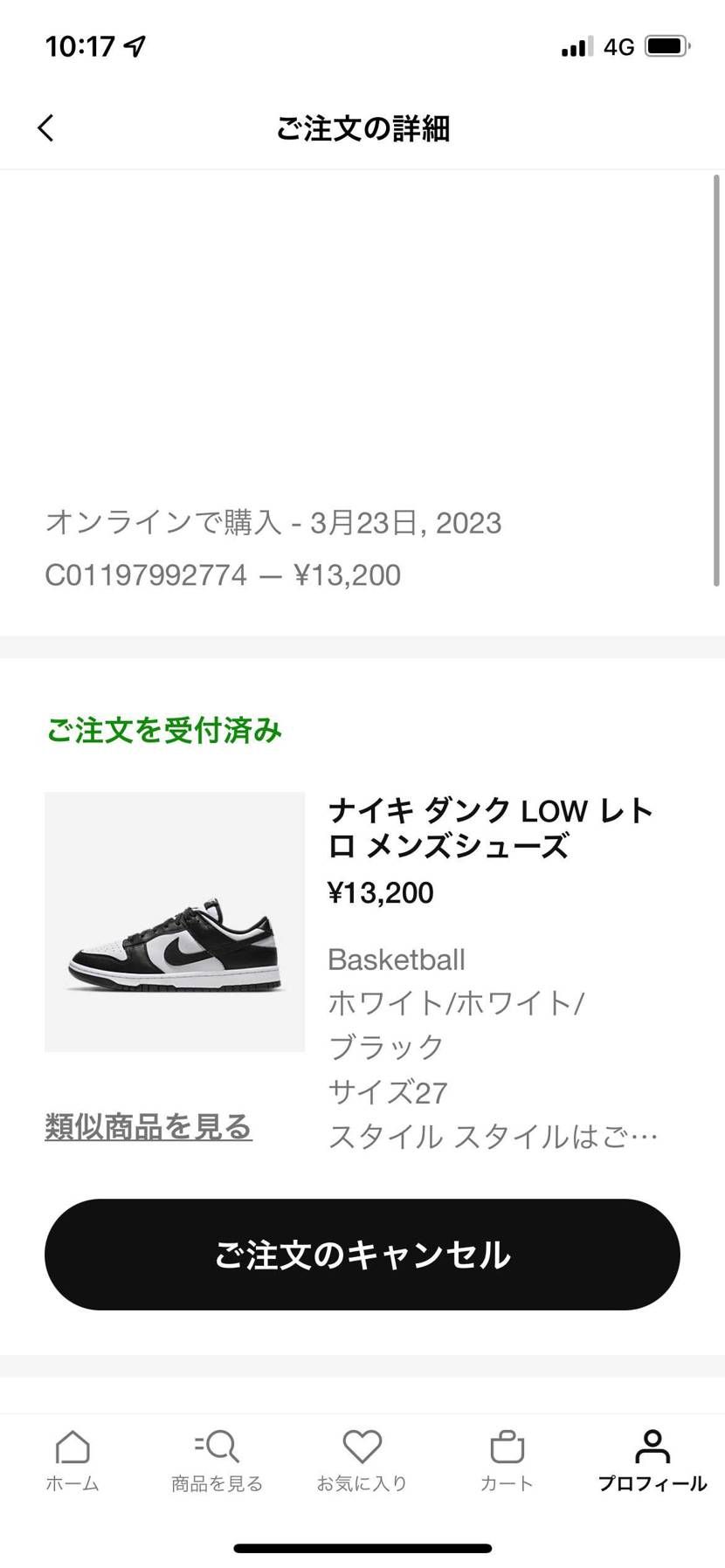Tap the battery icon in status bar

pos(666,45)
